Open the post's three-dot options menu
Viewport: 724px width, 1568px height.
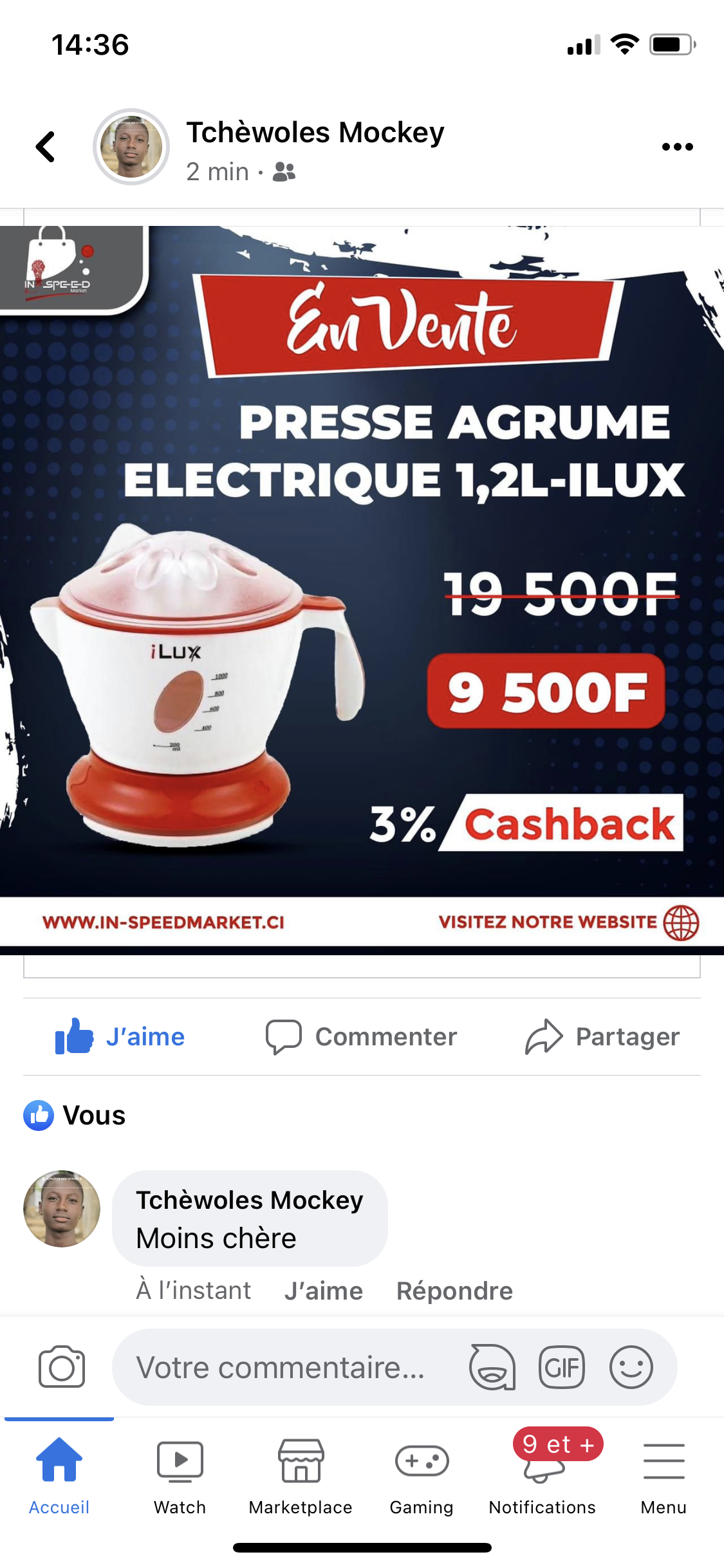click(x=677, y=147)
